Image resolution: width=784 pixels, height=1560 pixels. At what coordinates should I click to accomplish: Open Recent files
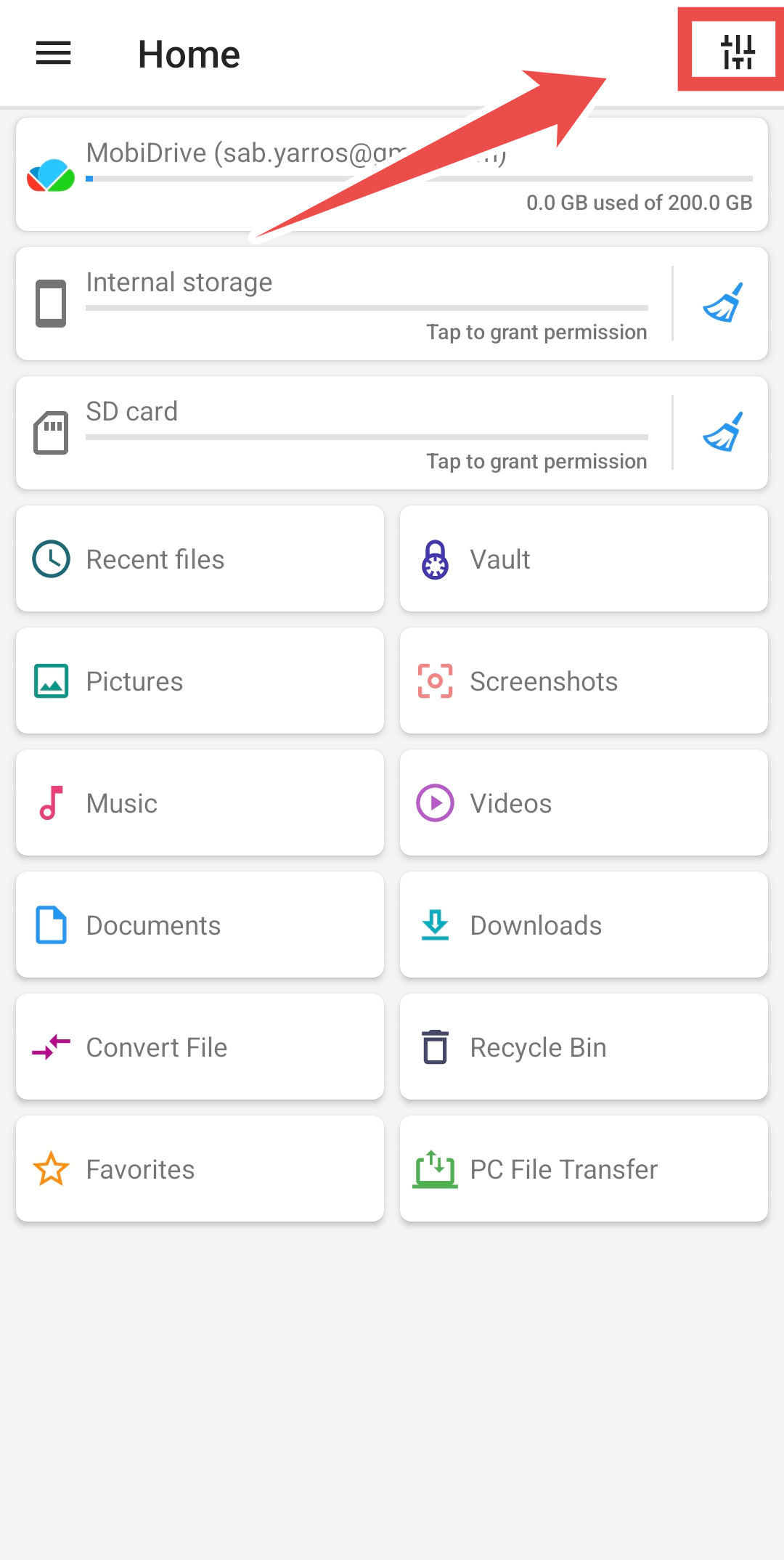[200, 559]
